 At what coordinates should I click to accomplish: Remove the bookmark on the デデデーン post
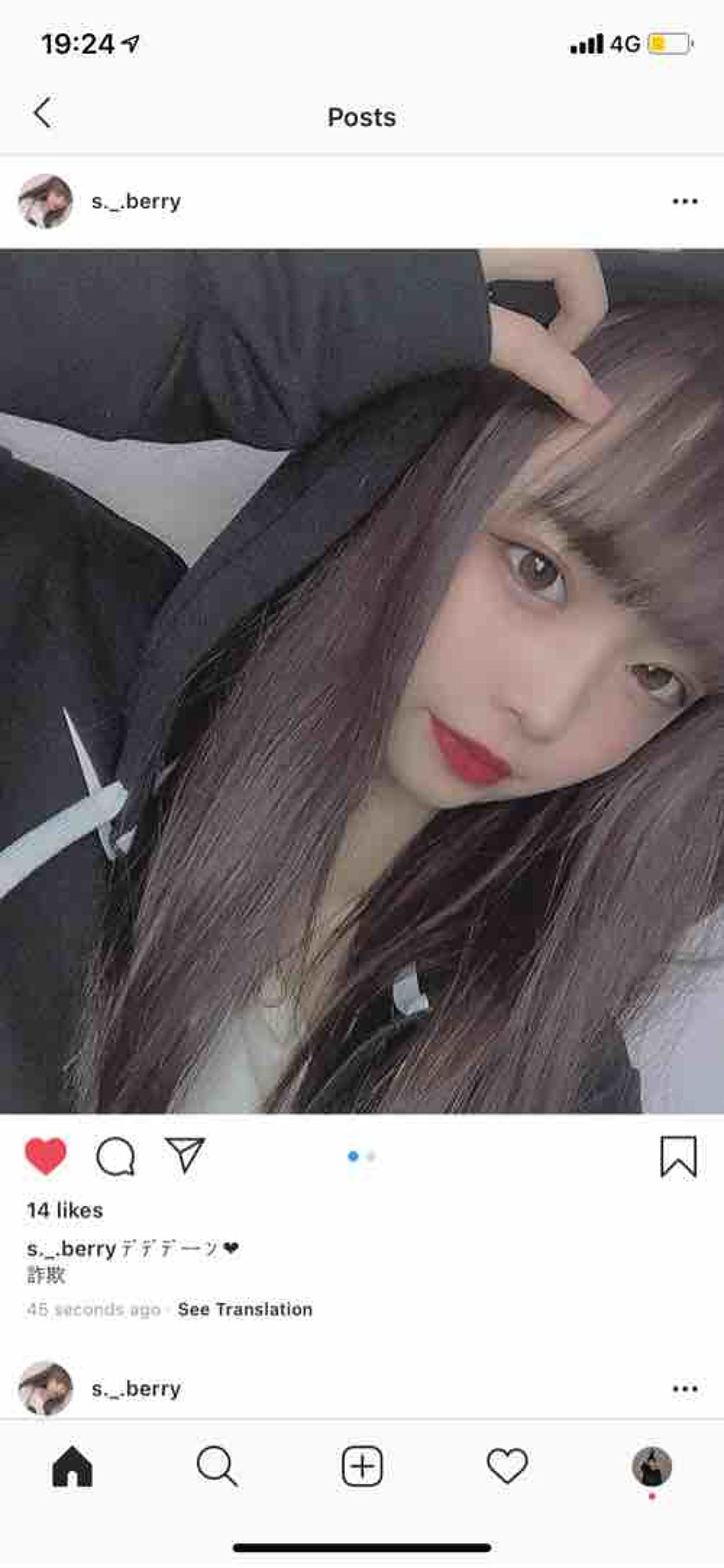[678, 1157]
